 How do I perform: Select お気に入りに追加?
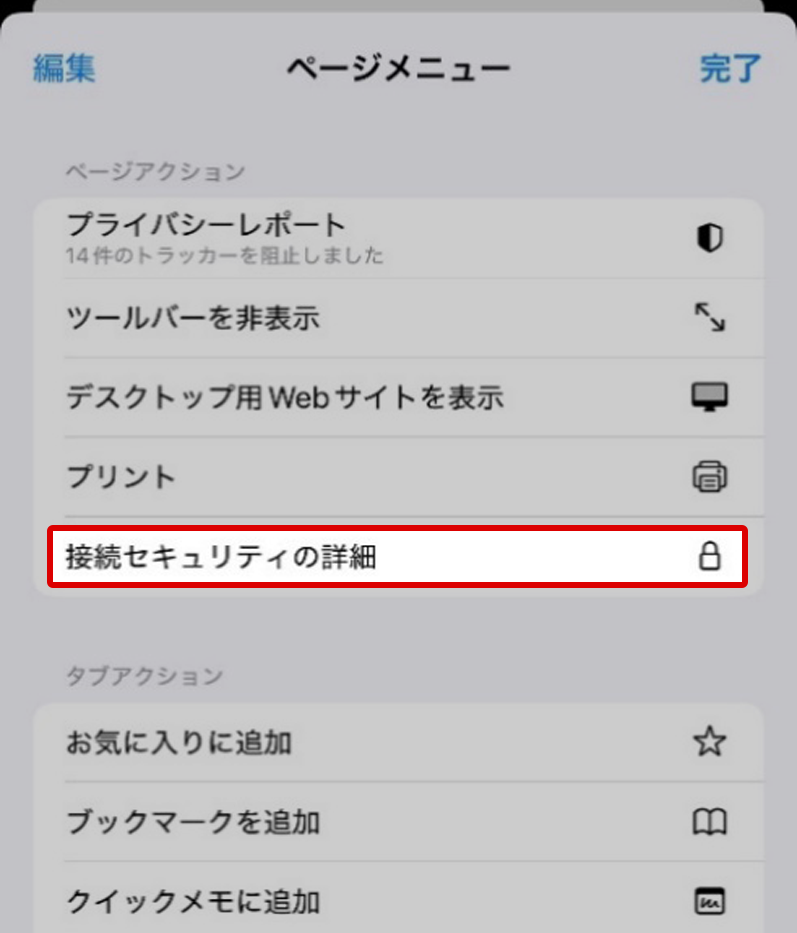pos(398,743)
